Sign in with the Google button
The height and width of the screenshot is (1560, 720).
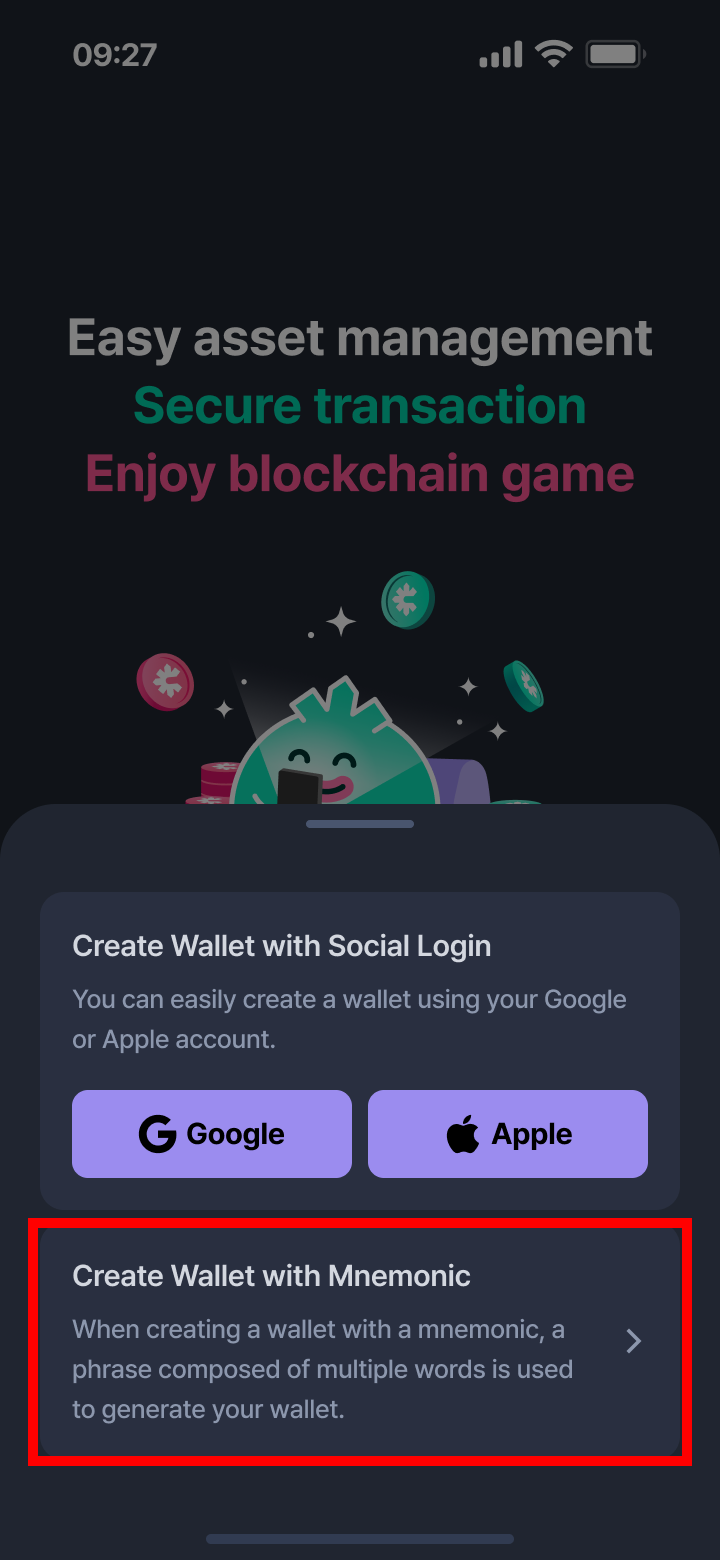(211, 1134)
